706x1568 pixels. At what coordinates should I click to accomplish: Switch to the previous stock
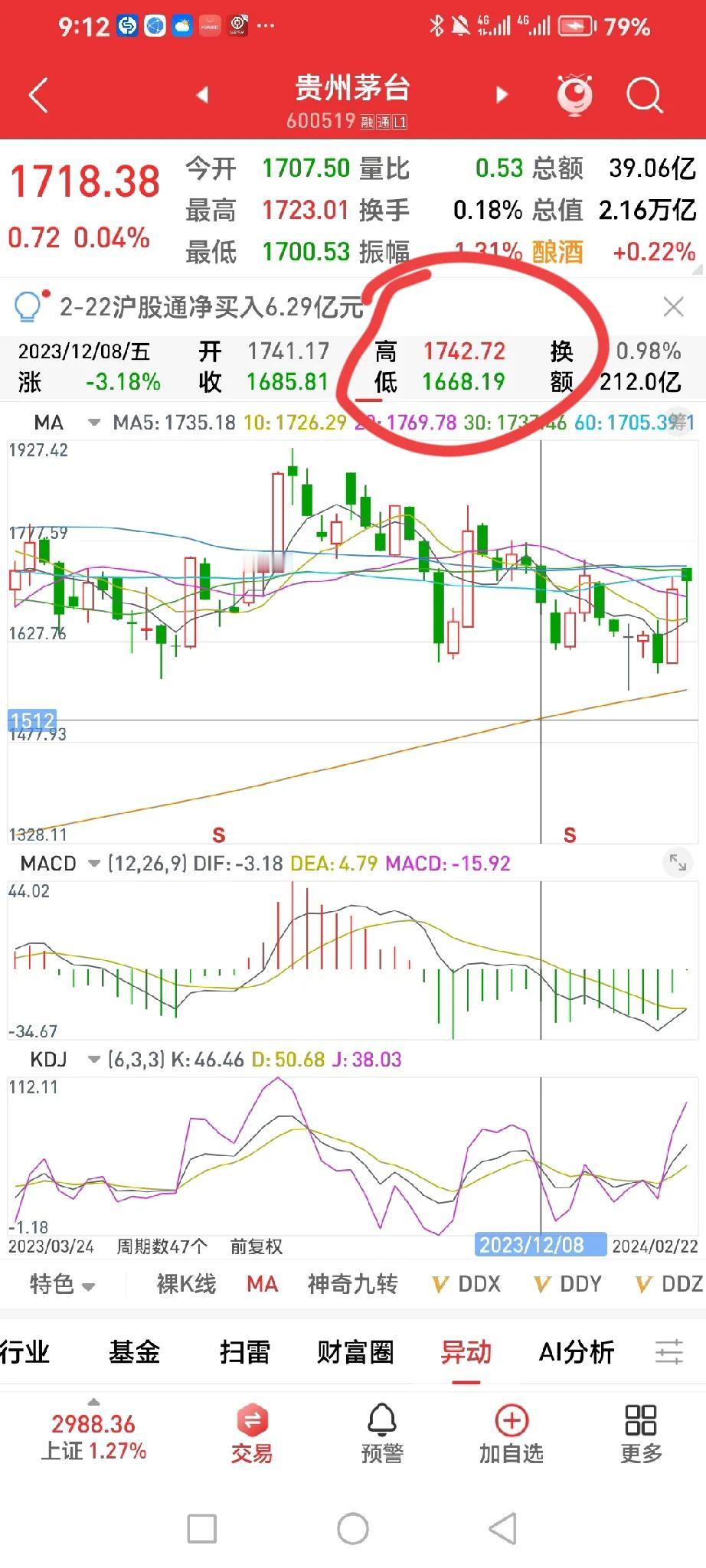click(202, 96)
